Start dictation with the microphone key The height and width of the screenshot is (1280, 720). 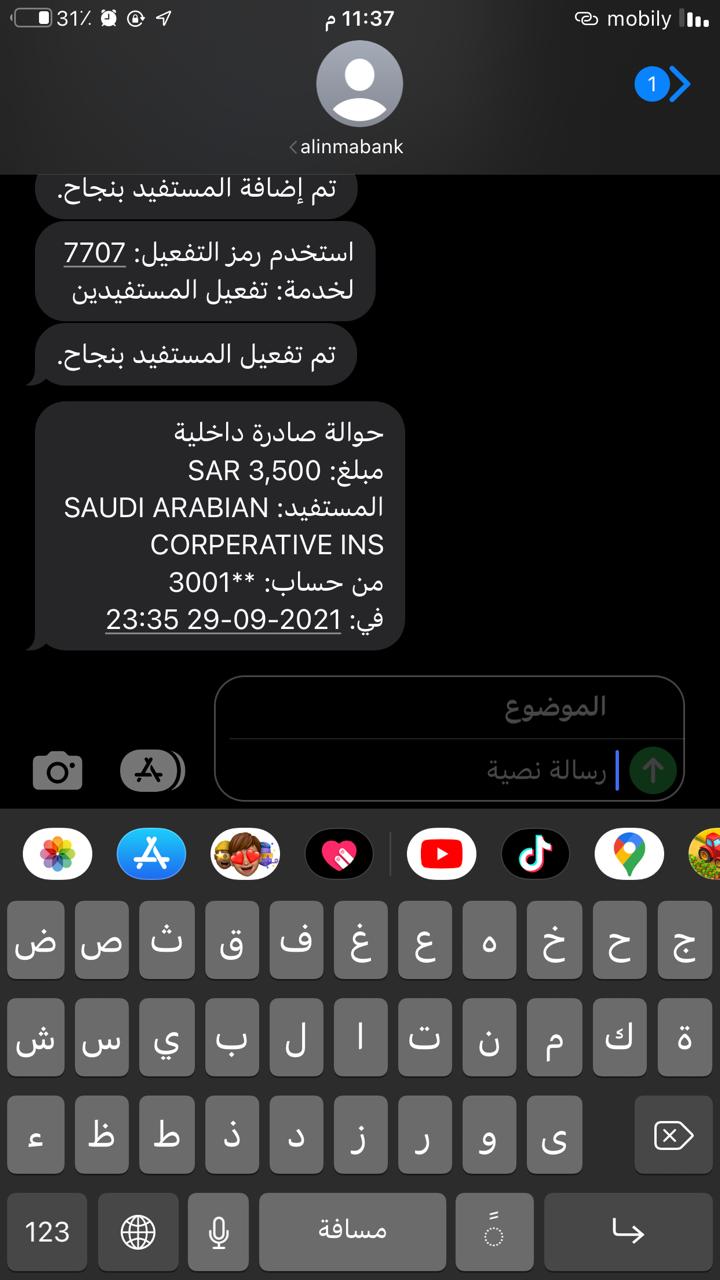(x=219, y=1232)
